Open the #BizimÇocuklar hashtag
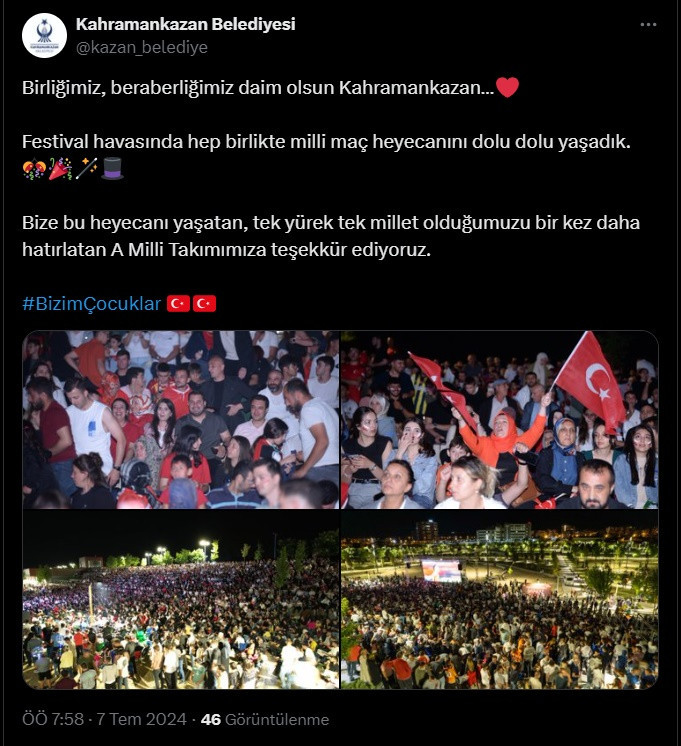The height and width of the screenshot is (746, 681). pos(91,304)
